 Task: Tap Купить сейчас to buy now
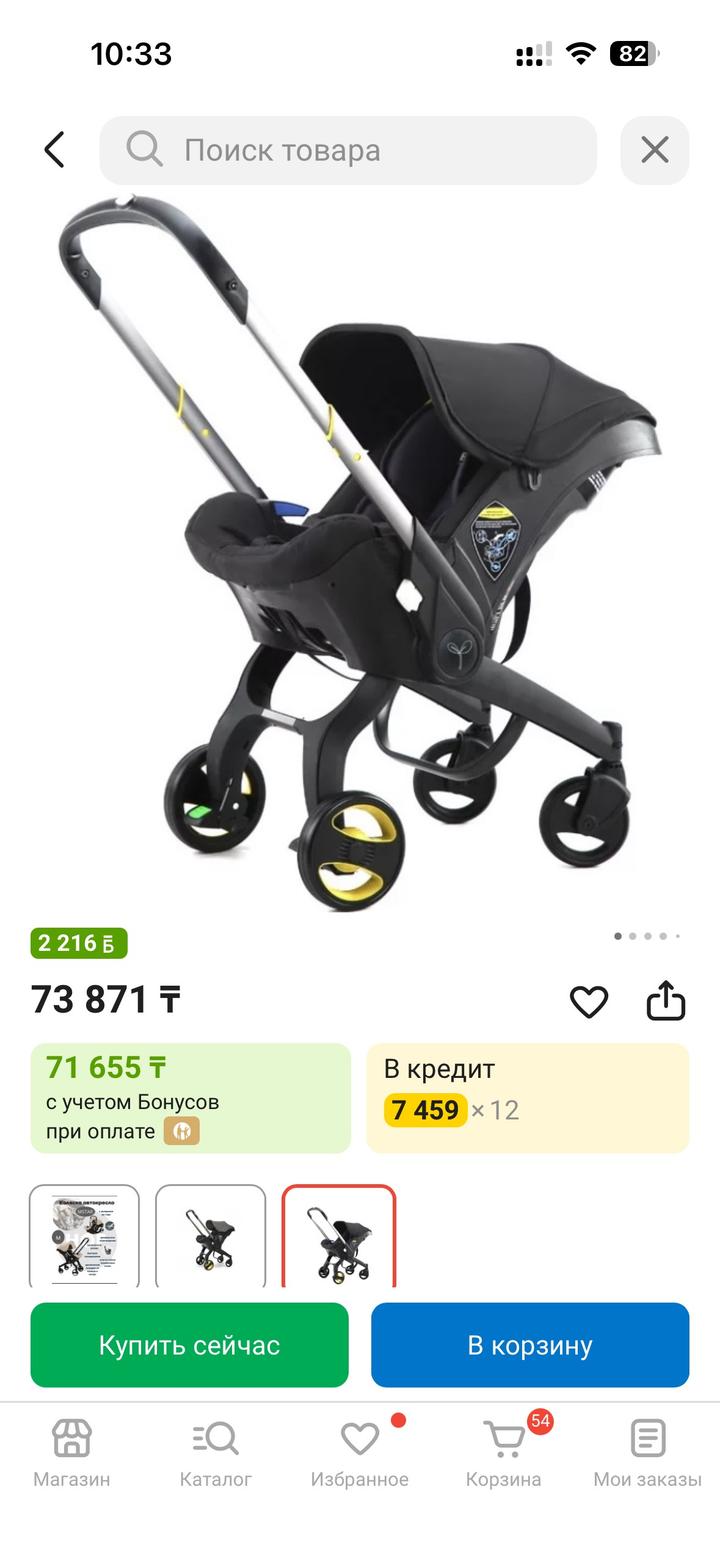coord(189,1345)
